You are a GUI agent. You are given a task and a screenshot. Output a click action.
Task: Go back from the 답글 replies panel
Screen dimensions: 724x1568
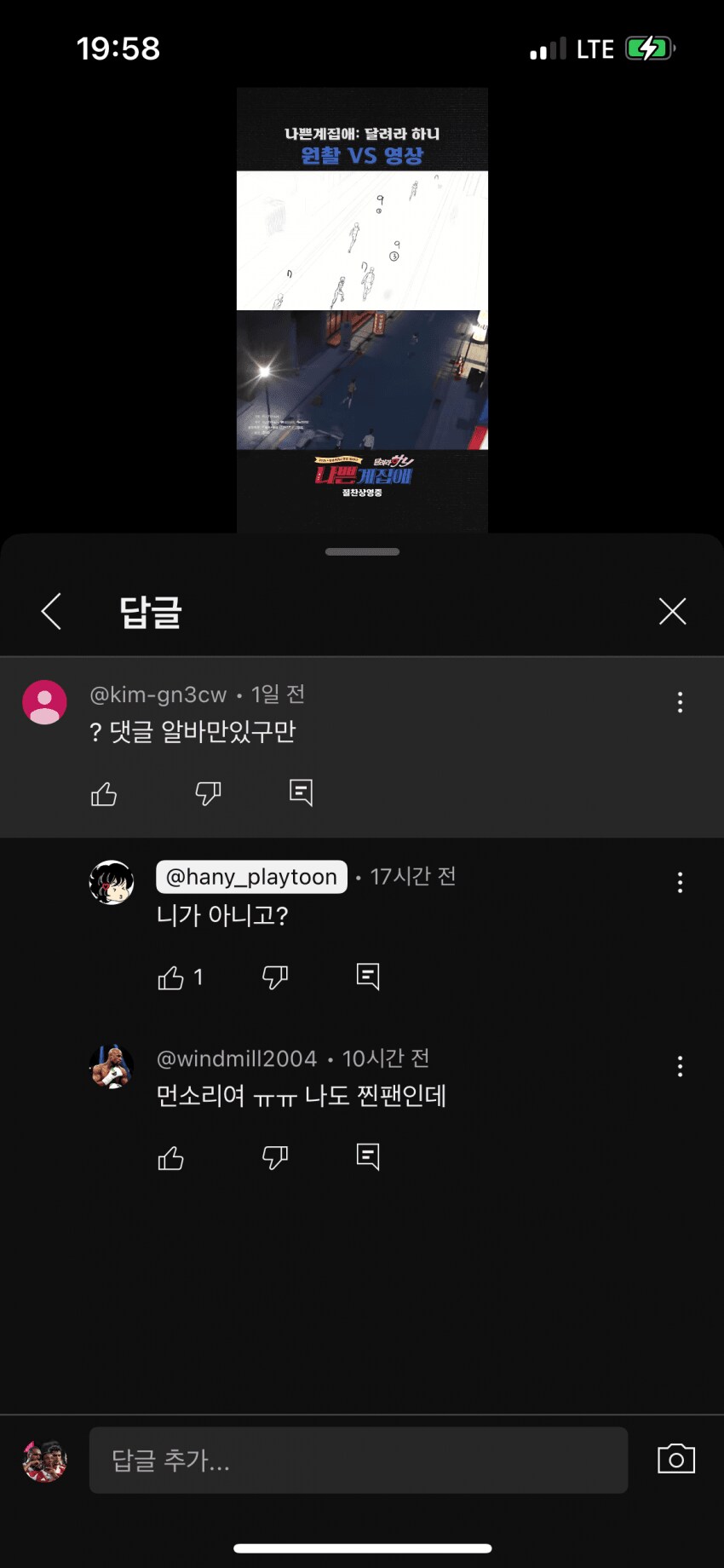pos(51,611)
